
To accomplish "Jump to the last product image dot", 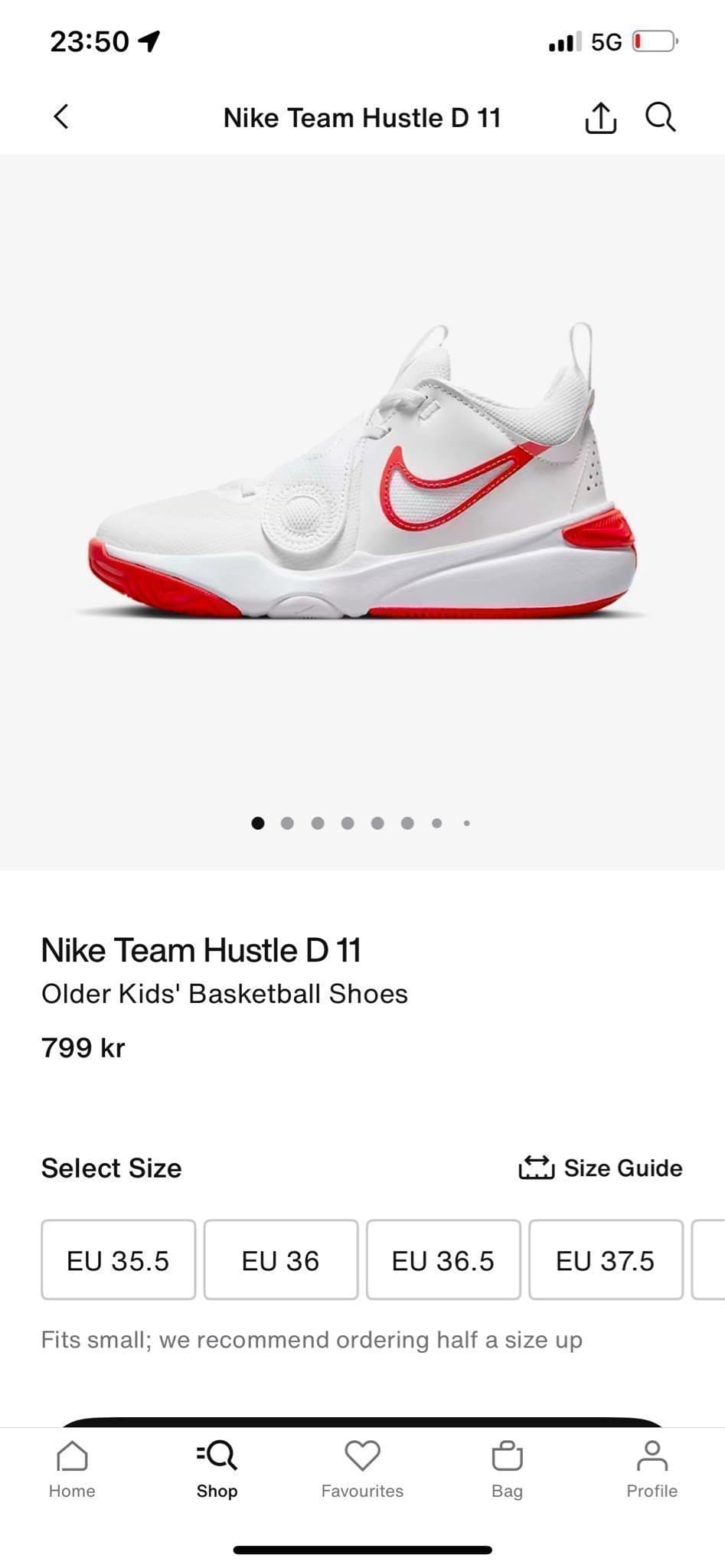I will (466, 822).
